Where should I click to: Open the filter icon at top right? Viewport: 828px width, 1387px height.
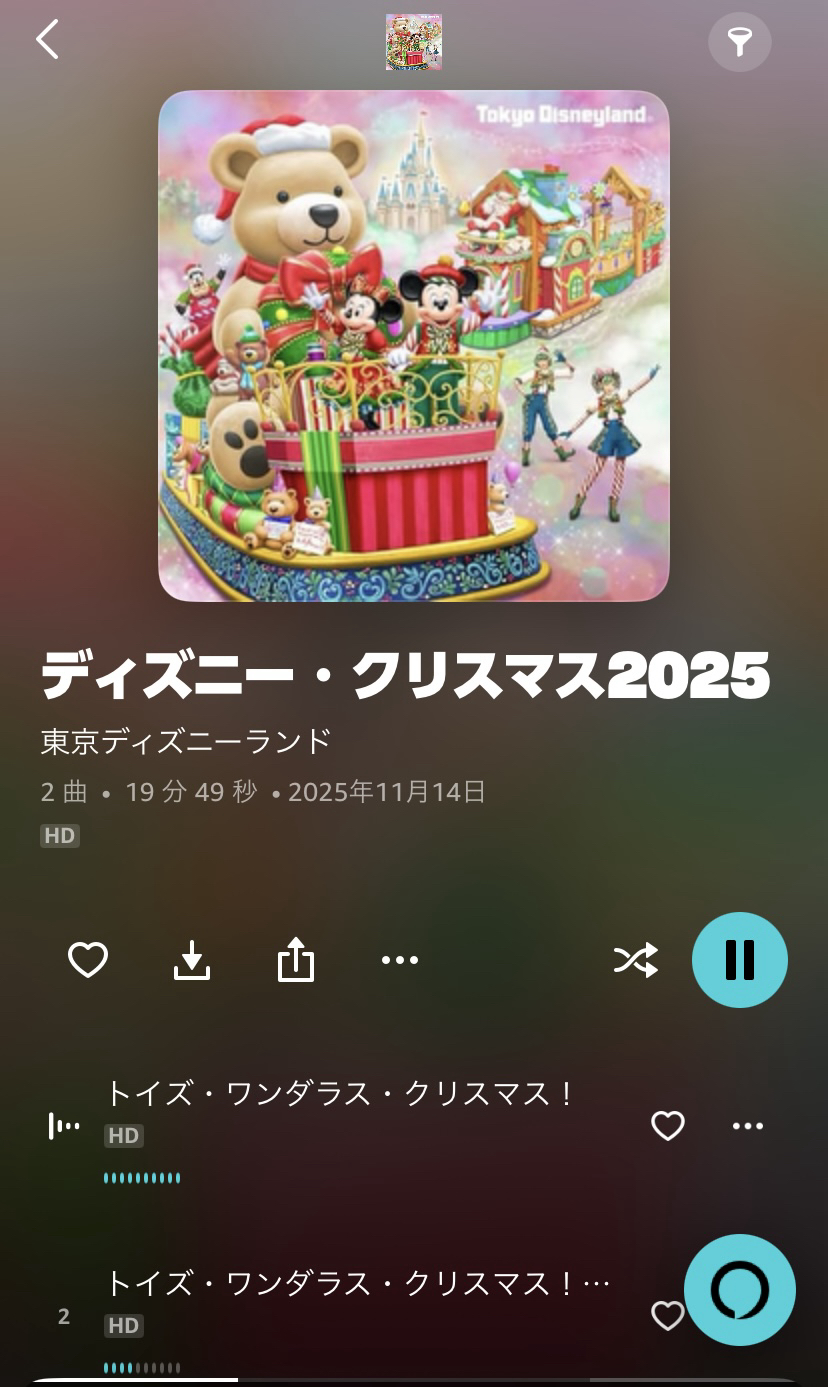click(739, 41)
